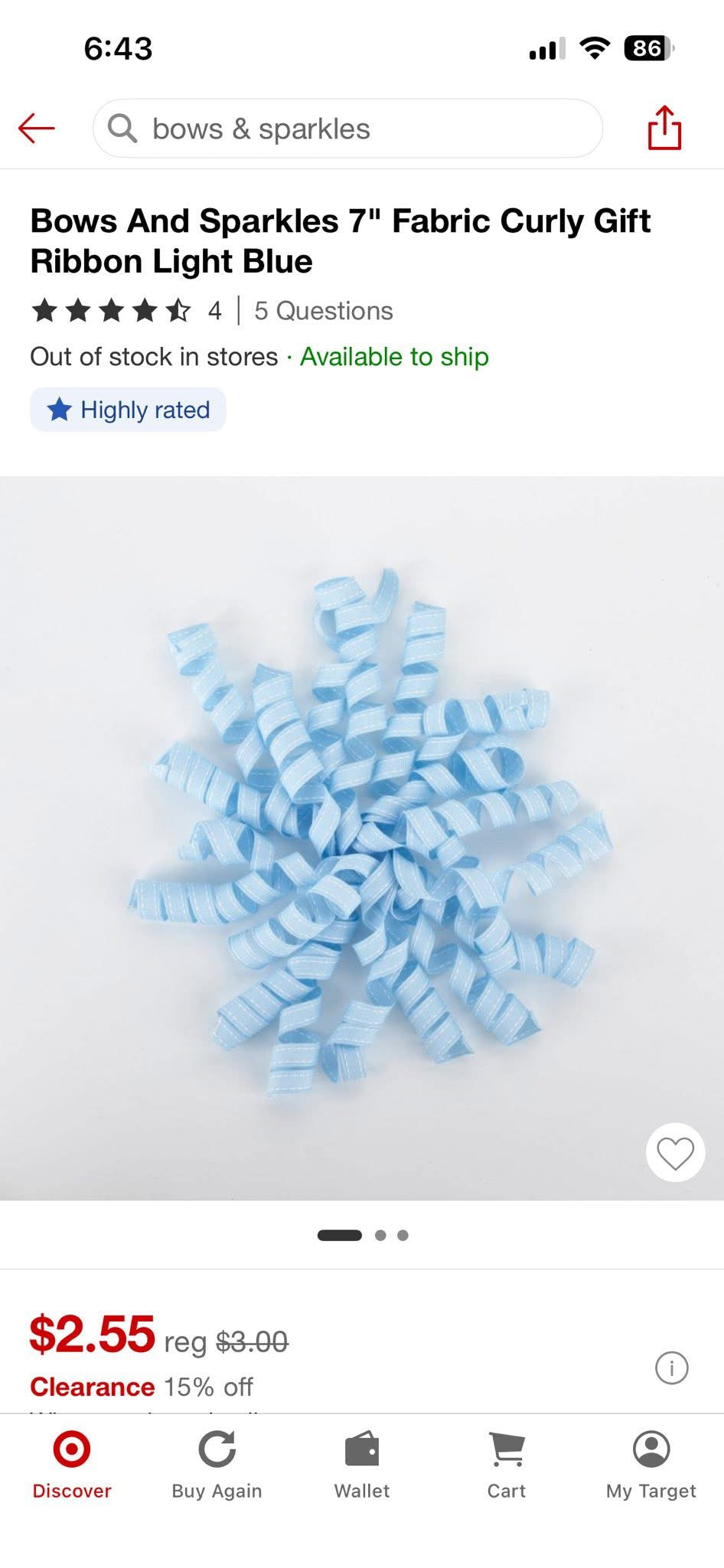The height and width of the screenshot is (1568, 724).
Task: Switch to the Buy Again tab
Action: click(217, 1464)
